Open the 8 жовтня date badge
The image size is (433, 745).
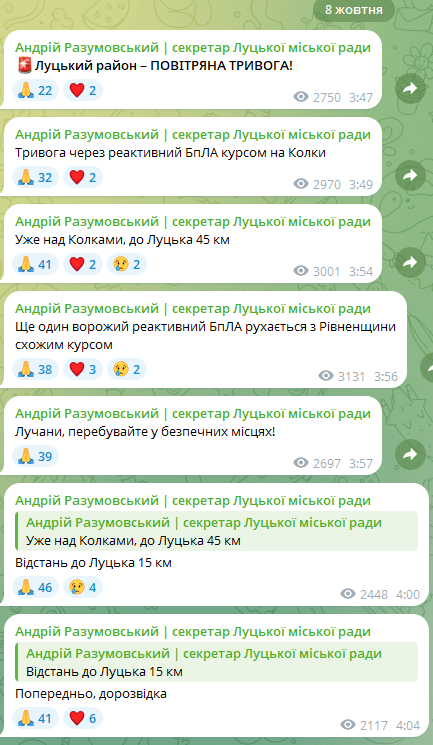(354, 10)
